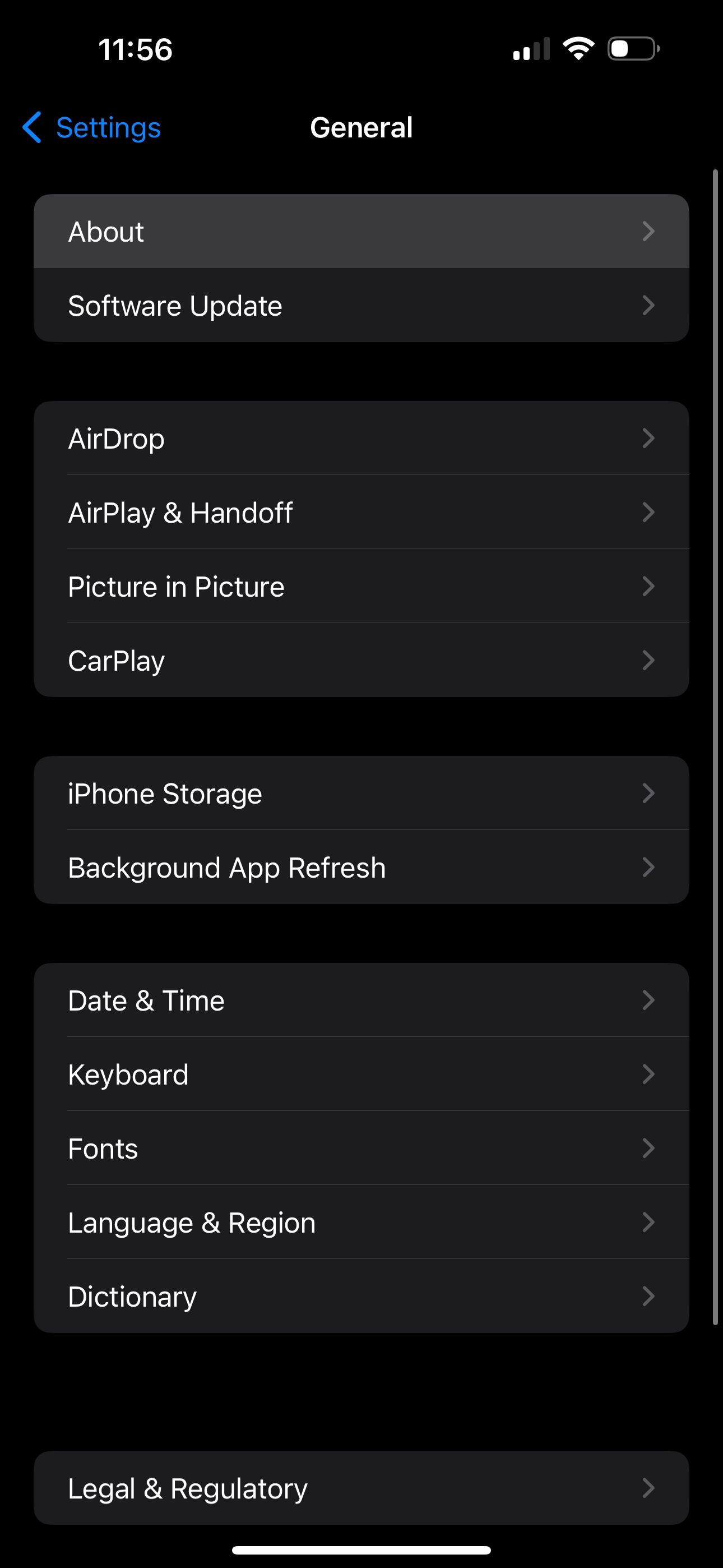The width and height of the screenshot is (723, 1568).
Task: Open the About row
Action: (361, 231)
